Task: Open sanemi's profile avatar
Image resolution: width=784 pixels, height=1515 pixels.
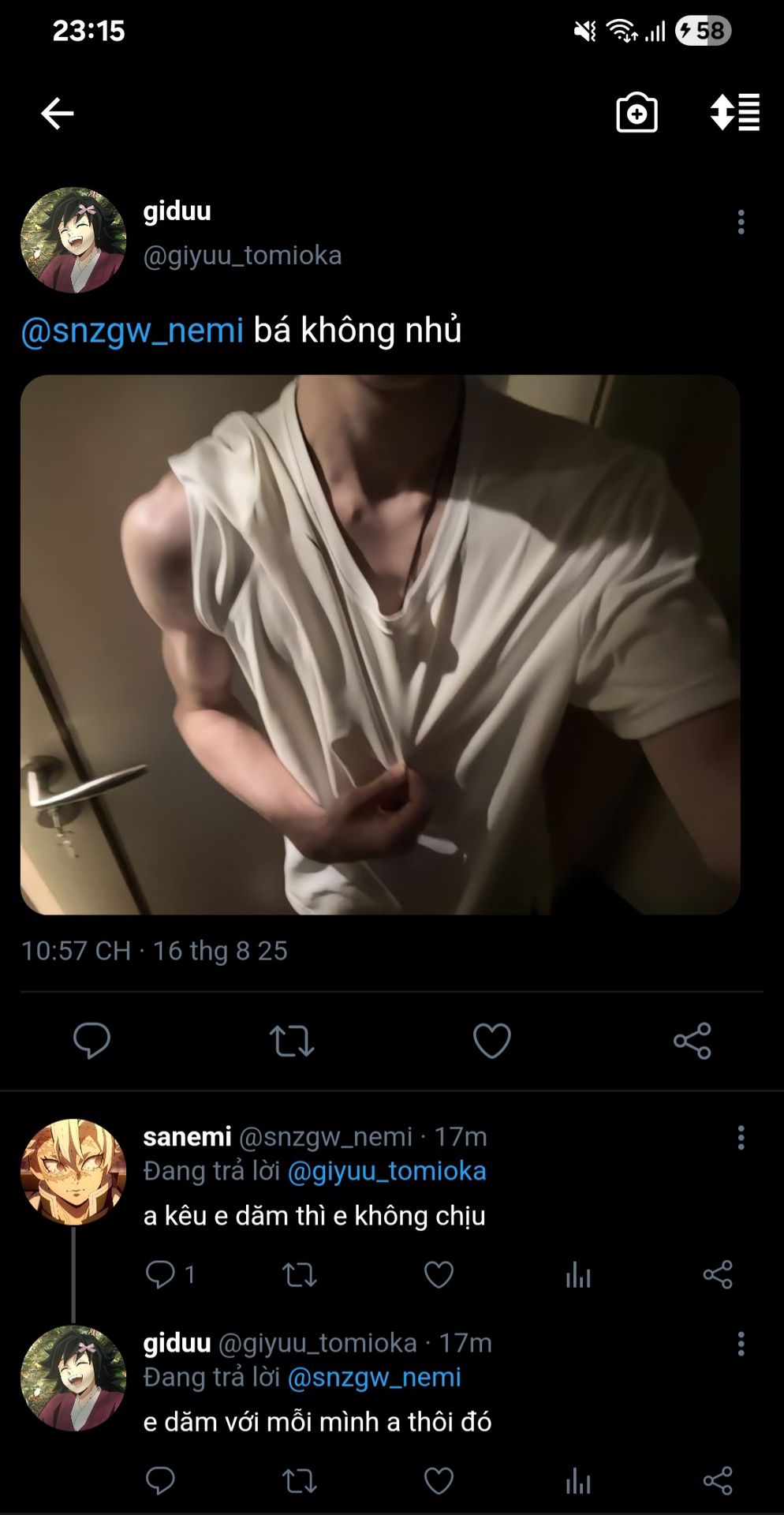Action: pos(73,1172)
